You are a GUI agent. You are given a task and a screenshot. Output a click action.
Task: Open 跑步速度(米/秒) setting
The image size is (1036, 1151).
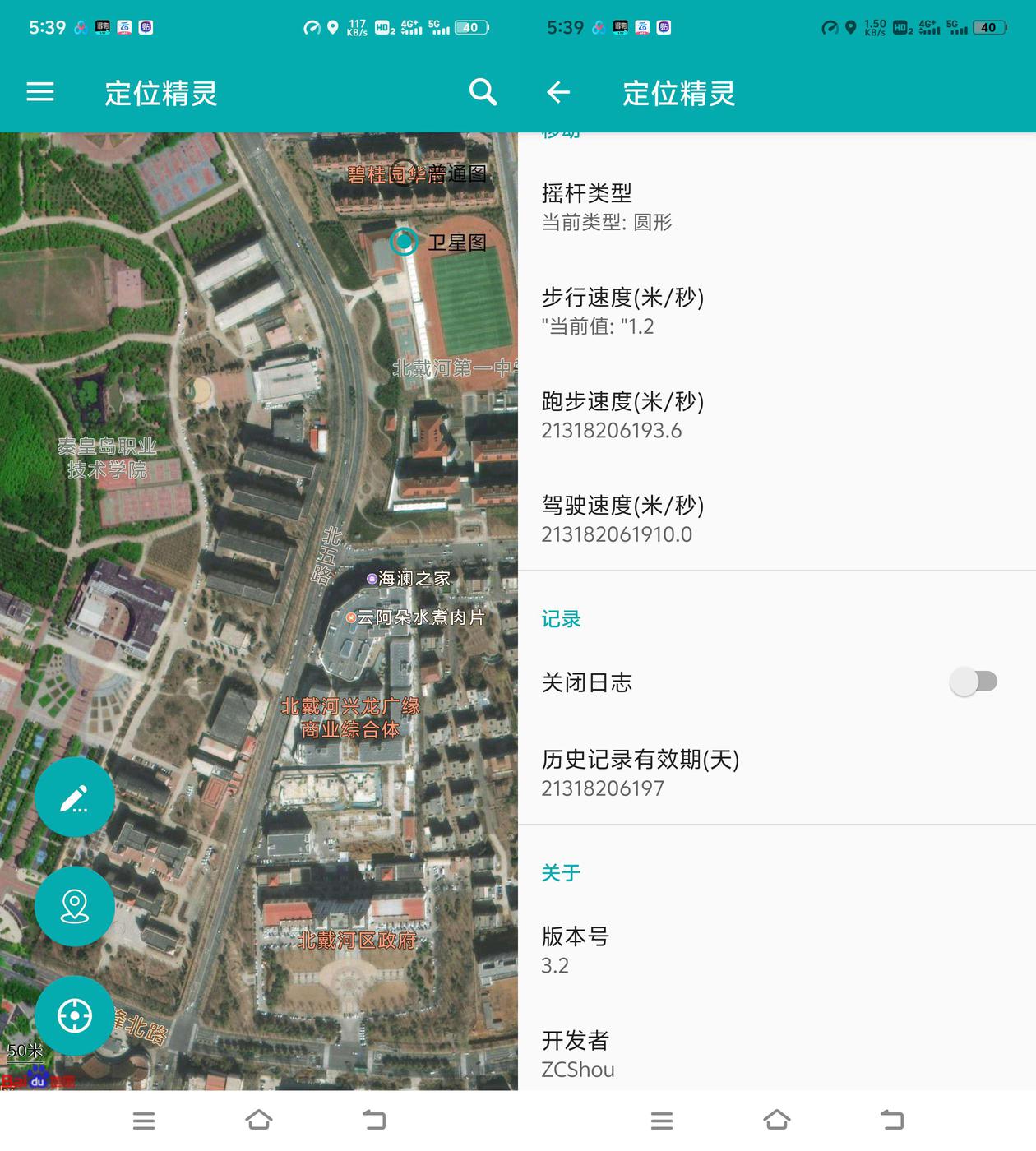pyautogui.click(x=777, y=415)
